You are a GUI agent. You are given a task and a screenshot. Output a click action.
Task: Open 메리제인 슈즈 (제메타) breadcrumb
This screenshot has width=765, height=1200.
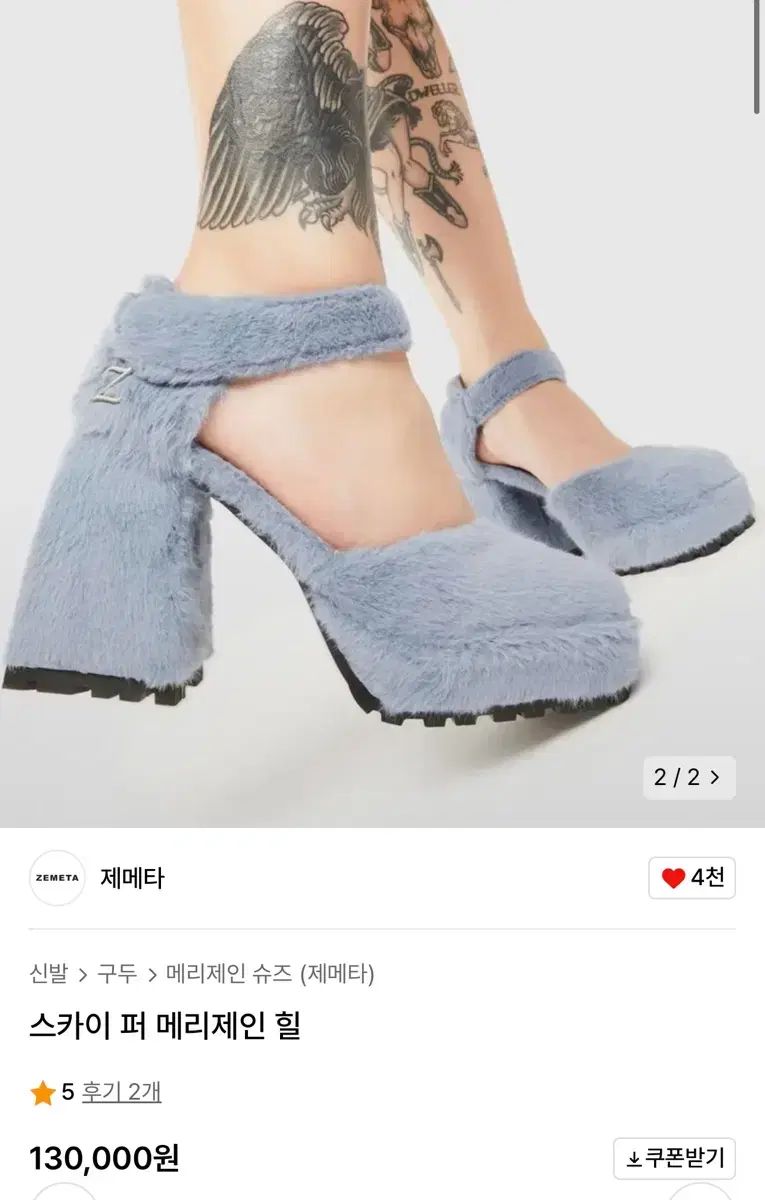tap(270, 973)
